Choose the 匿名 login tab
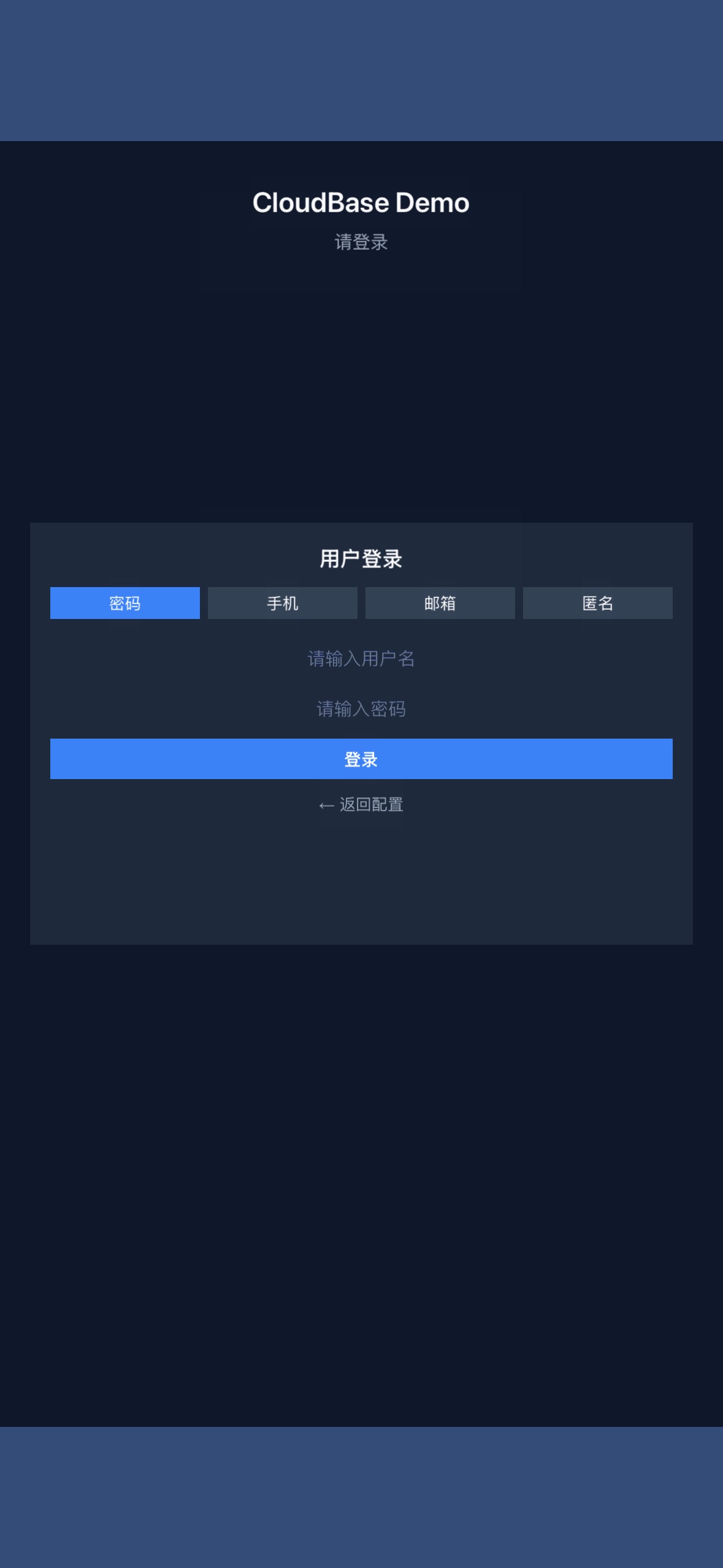The image size is (723, 1568). 597,603
